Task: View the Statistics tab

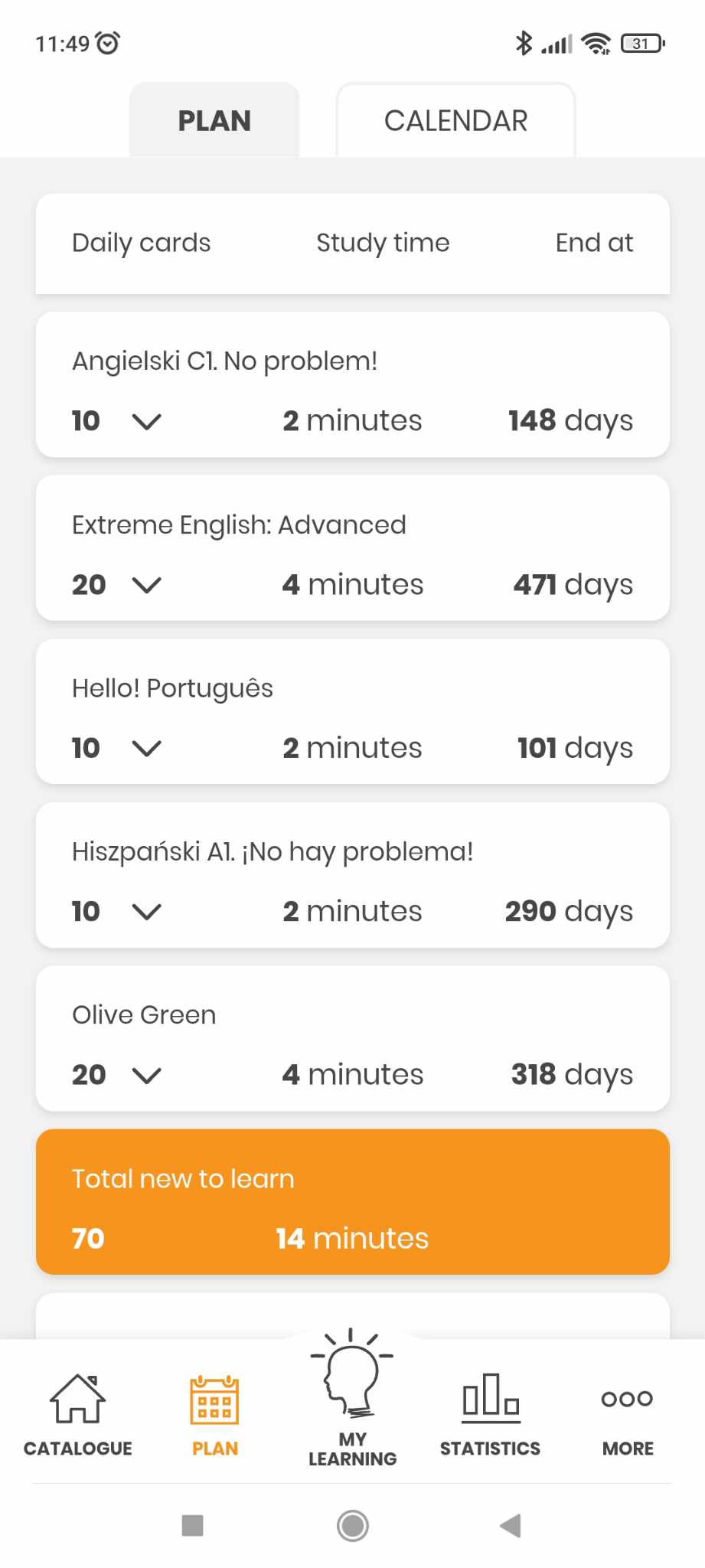Action: pos(490,1415)
